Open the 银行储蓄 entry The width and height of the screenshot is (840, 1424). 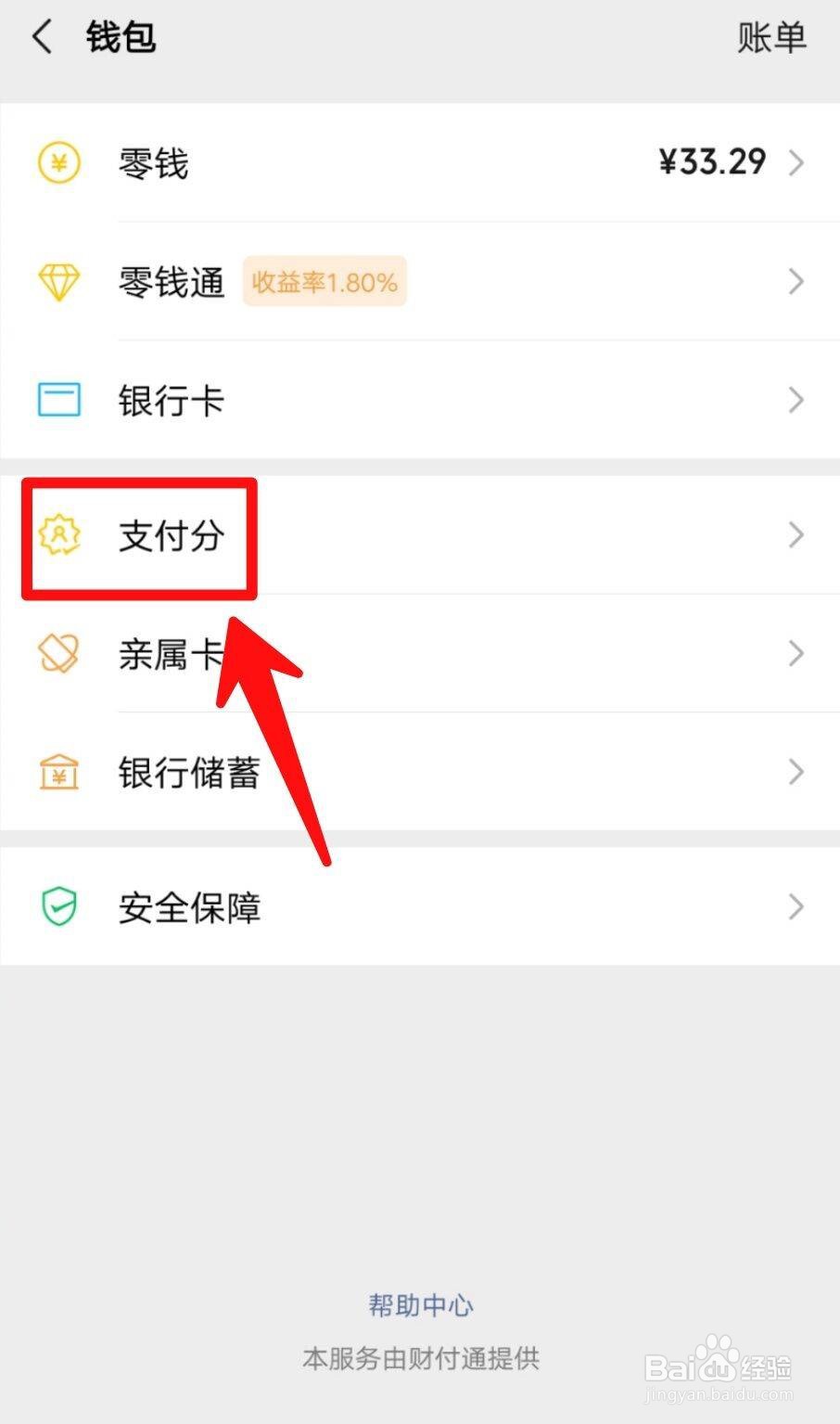tap(189, 772)
